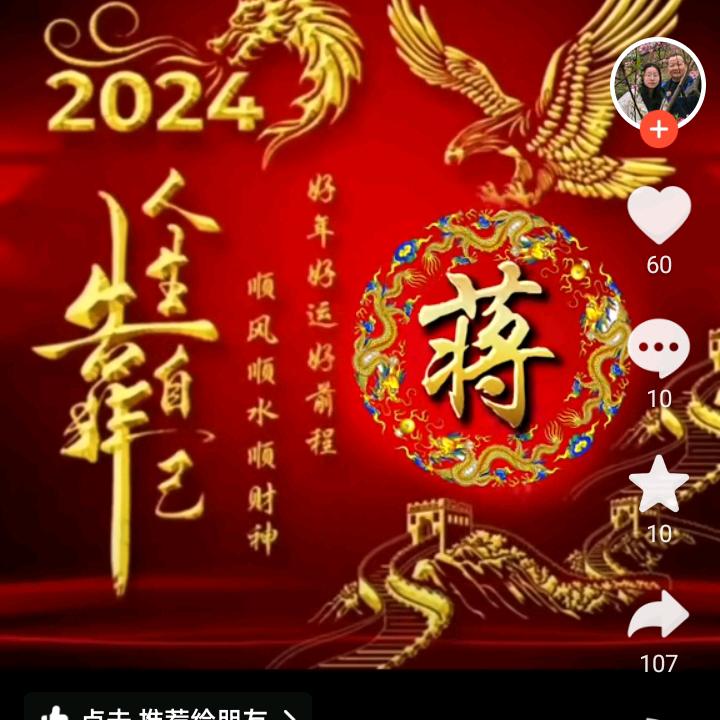
Task: Follow the creator with the red plus
Action: click(x=658, y=131)
